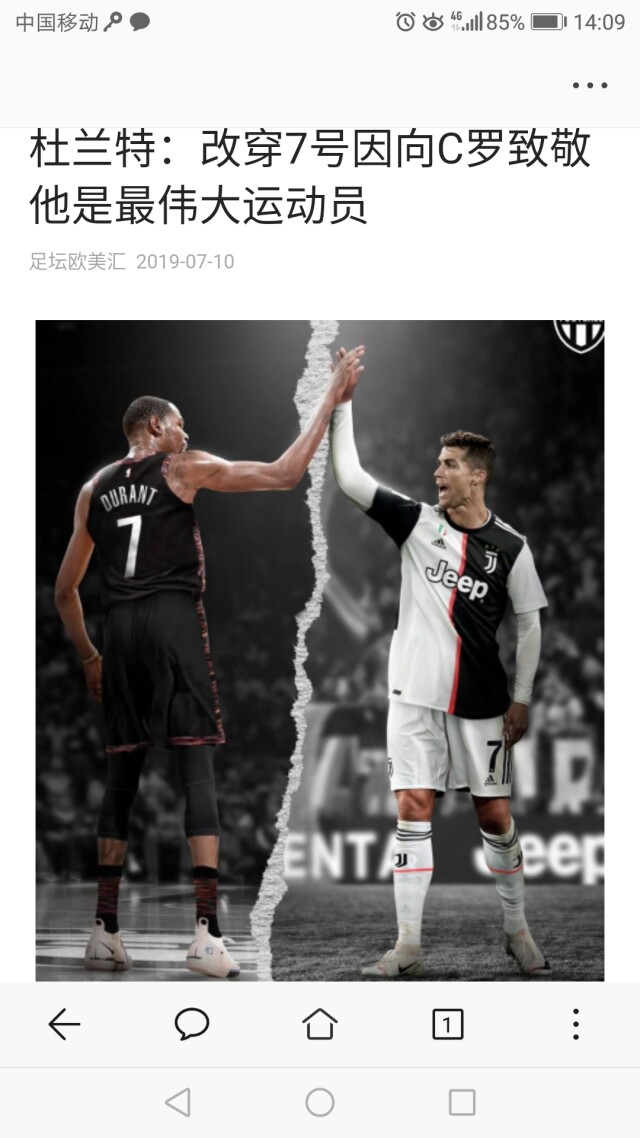Tap the system recent apps square
The width and height of the screenshot is (640, 1138).
pyautogui.click(x=462, y=1102)
